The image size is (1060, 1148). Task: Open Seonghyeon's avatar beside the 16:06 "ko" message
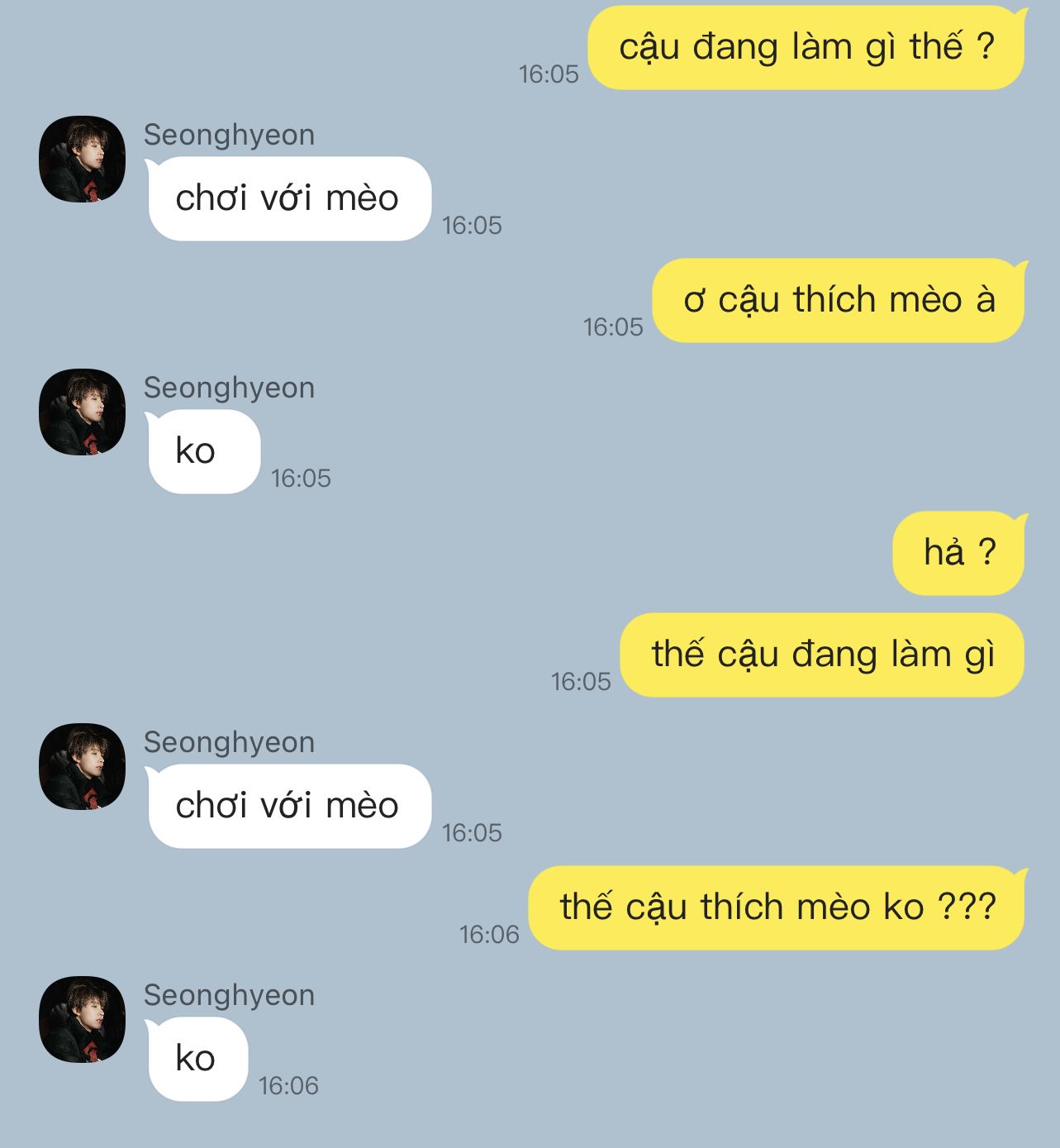[x=83, y=1019]
